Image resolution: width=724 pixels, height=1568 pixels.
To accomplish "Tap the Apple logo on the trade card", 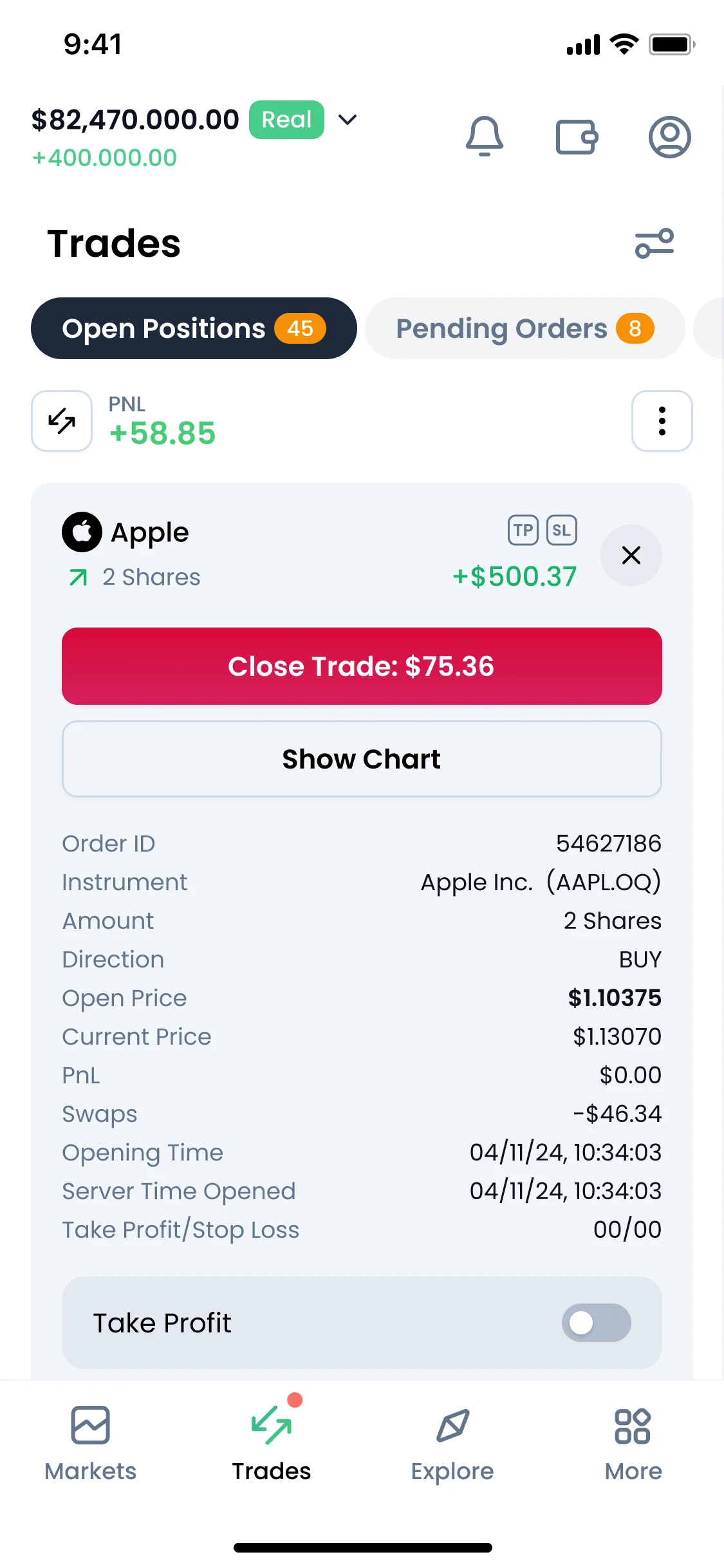I will pyautogui.click(x=82, y=532).
